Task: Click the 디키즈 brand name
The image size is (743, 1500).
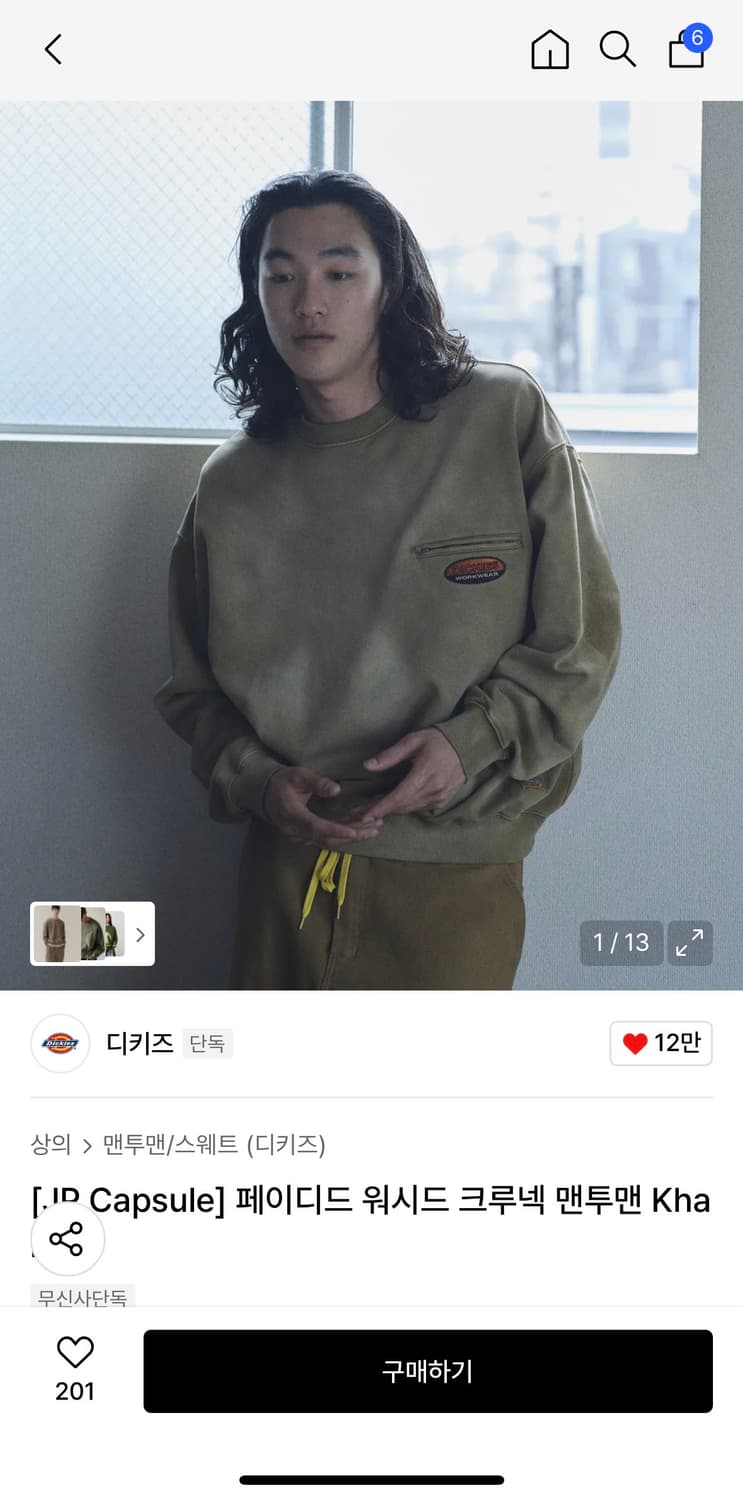Action: (139, 1043)
